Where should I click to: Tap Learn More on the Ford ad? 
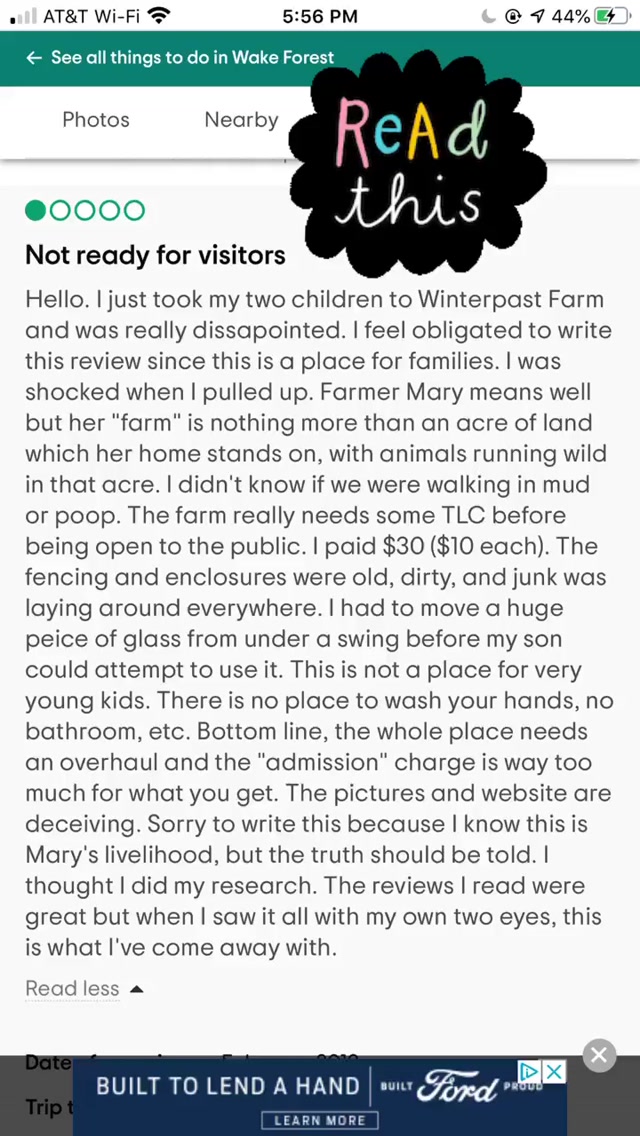pyautogui.click(x=320, y=1121)
